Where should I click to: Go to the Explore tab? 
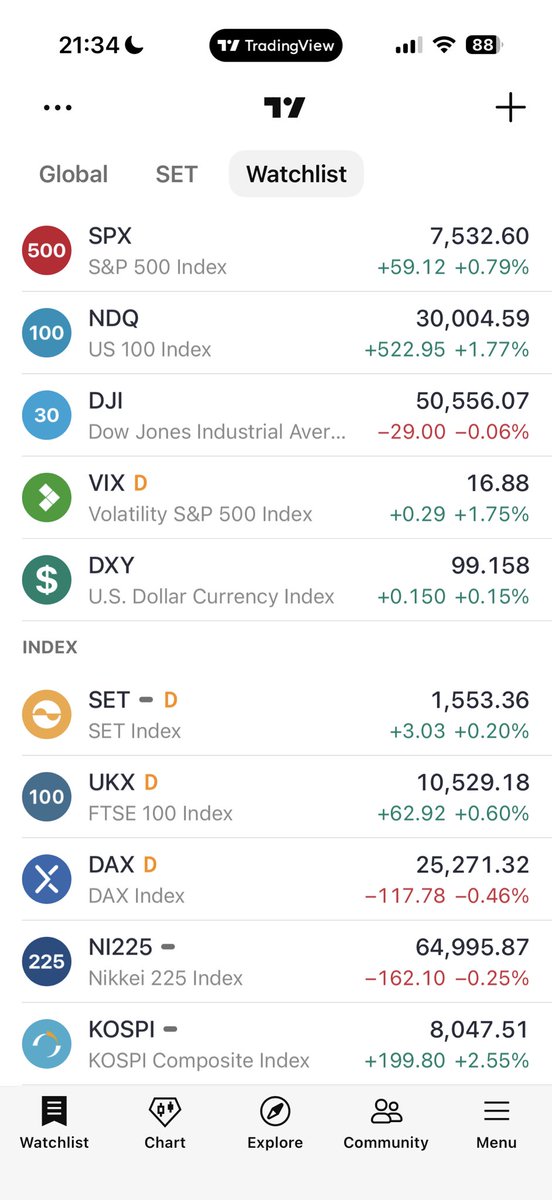(x=275, y=1122)
